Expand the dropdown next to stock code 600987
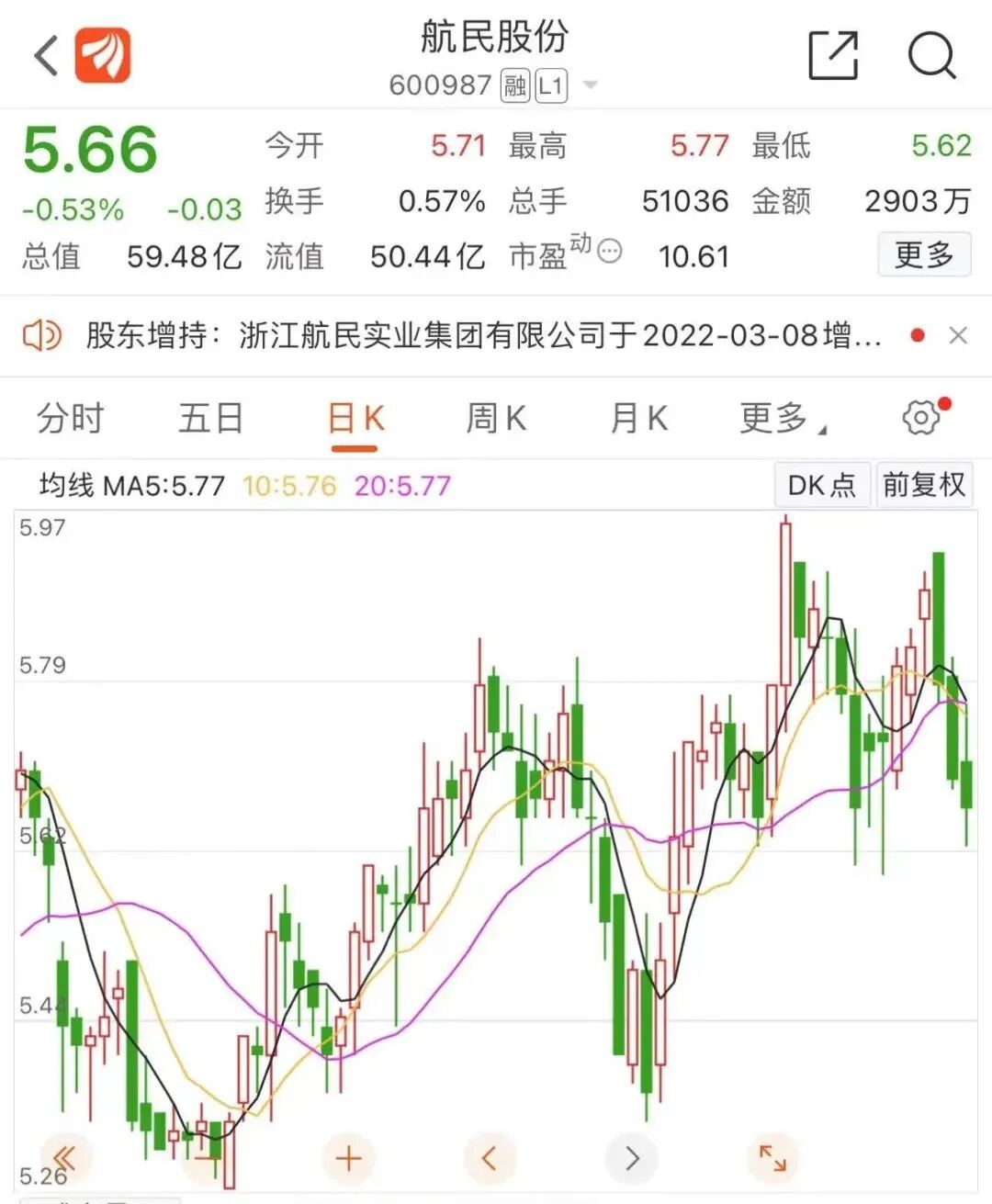Image resolution: width=992 pixels, height=1204 pixels. click(x=591, y=85)
